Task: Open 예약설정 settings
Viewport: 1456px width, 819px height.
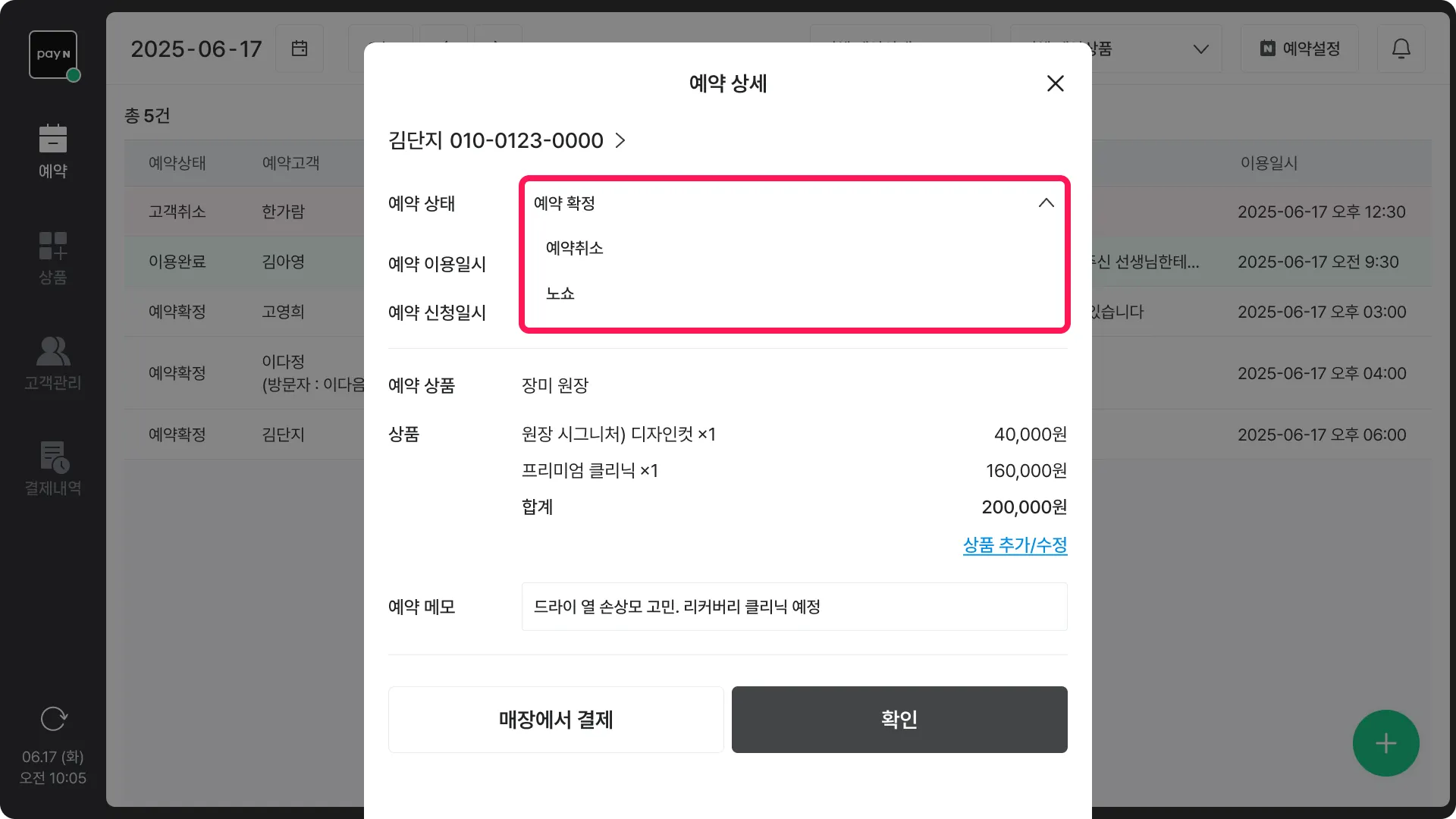Action: coord(1300,49)
